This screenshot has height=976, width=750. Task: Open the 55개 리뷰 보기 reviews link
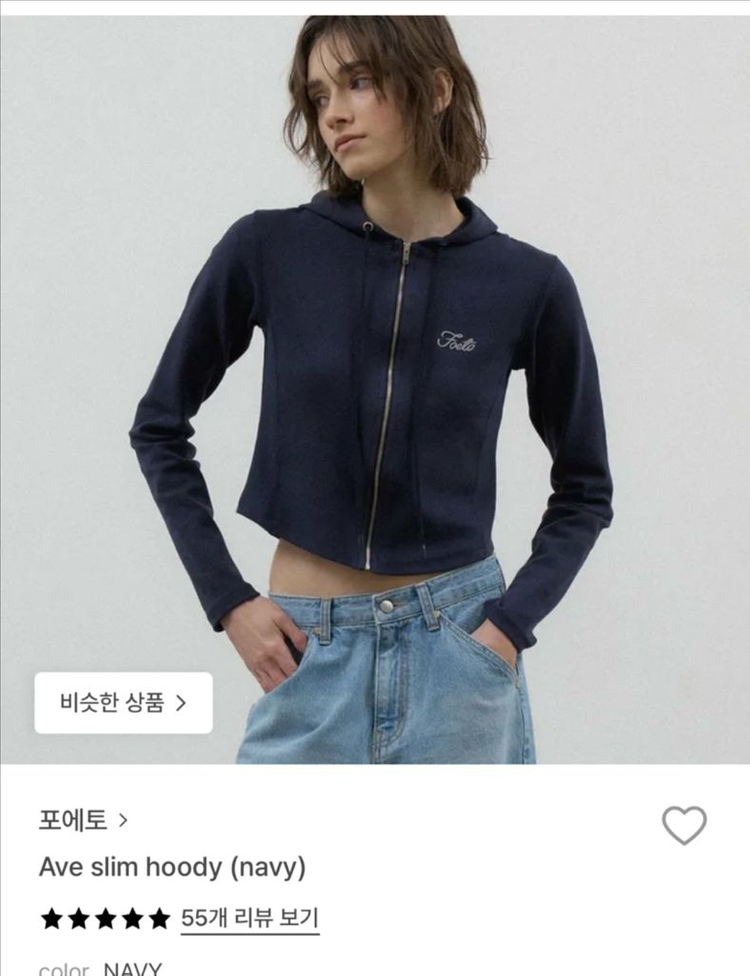[249, 917]
